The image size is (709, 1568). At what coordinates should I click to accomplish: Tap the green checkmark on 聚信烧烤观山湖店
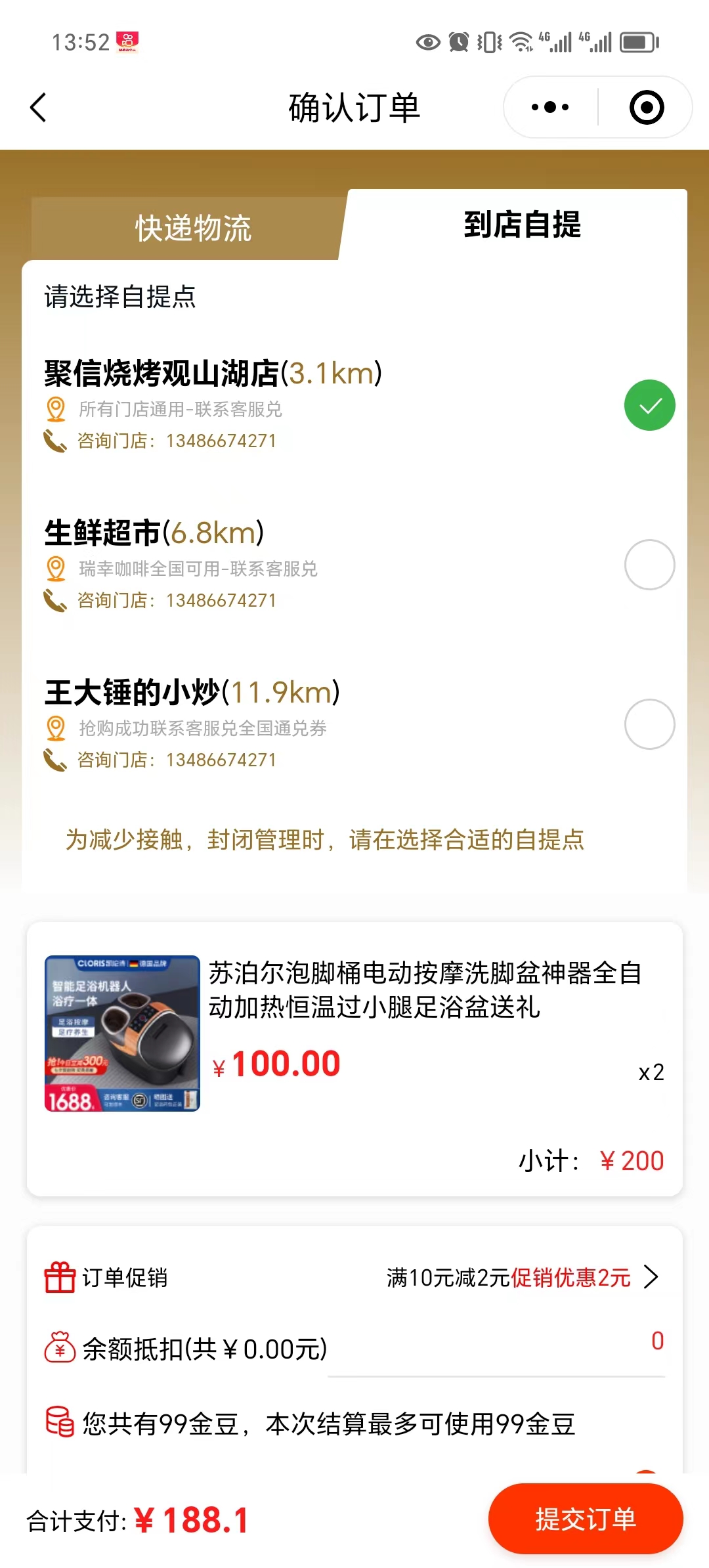649,405
